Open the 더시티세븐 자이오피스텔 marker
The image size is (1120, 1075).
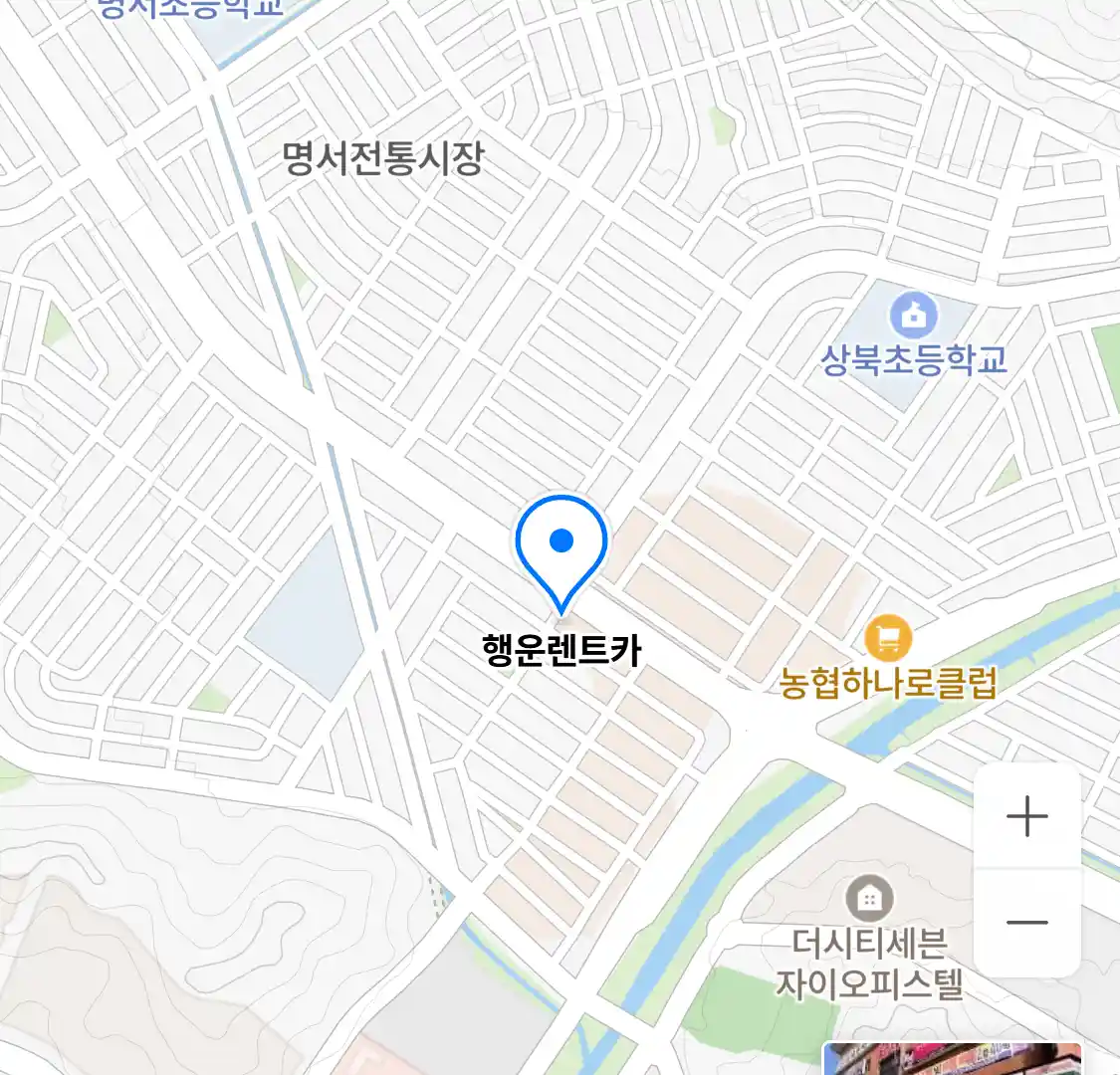[869, 900]
